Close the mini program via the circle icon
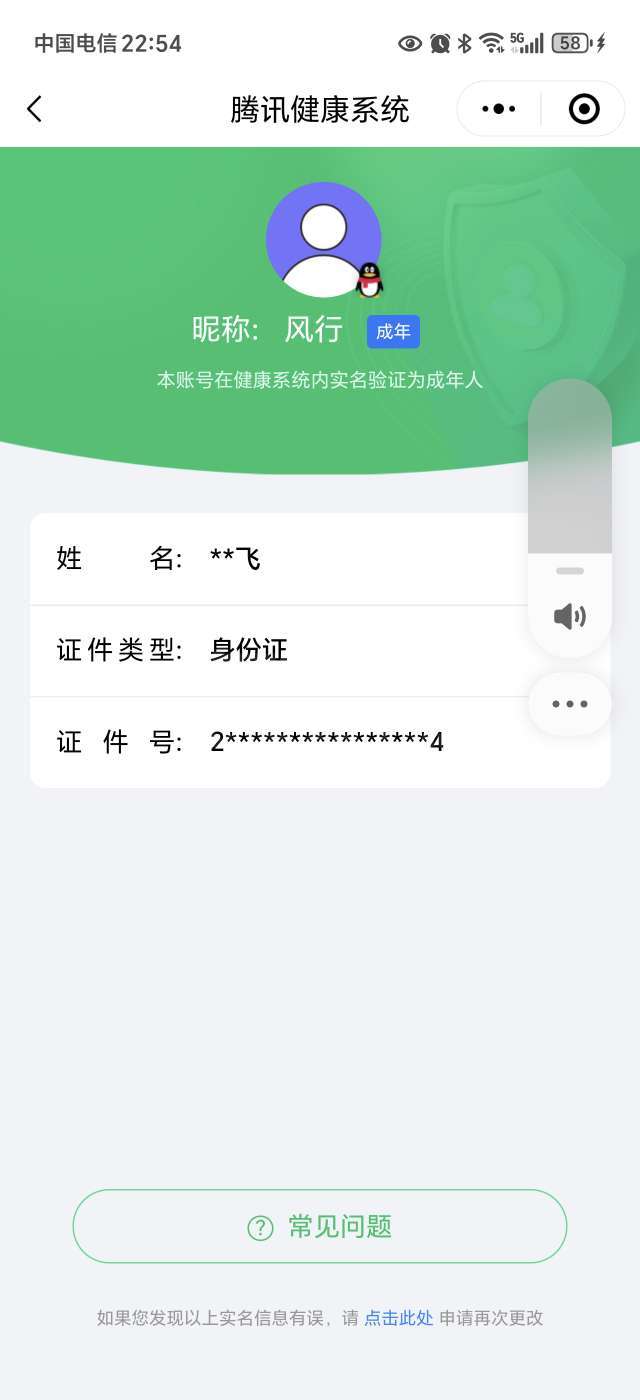 tap(584, 109)
